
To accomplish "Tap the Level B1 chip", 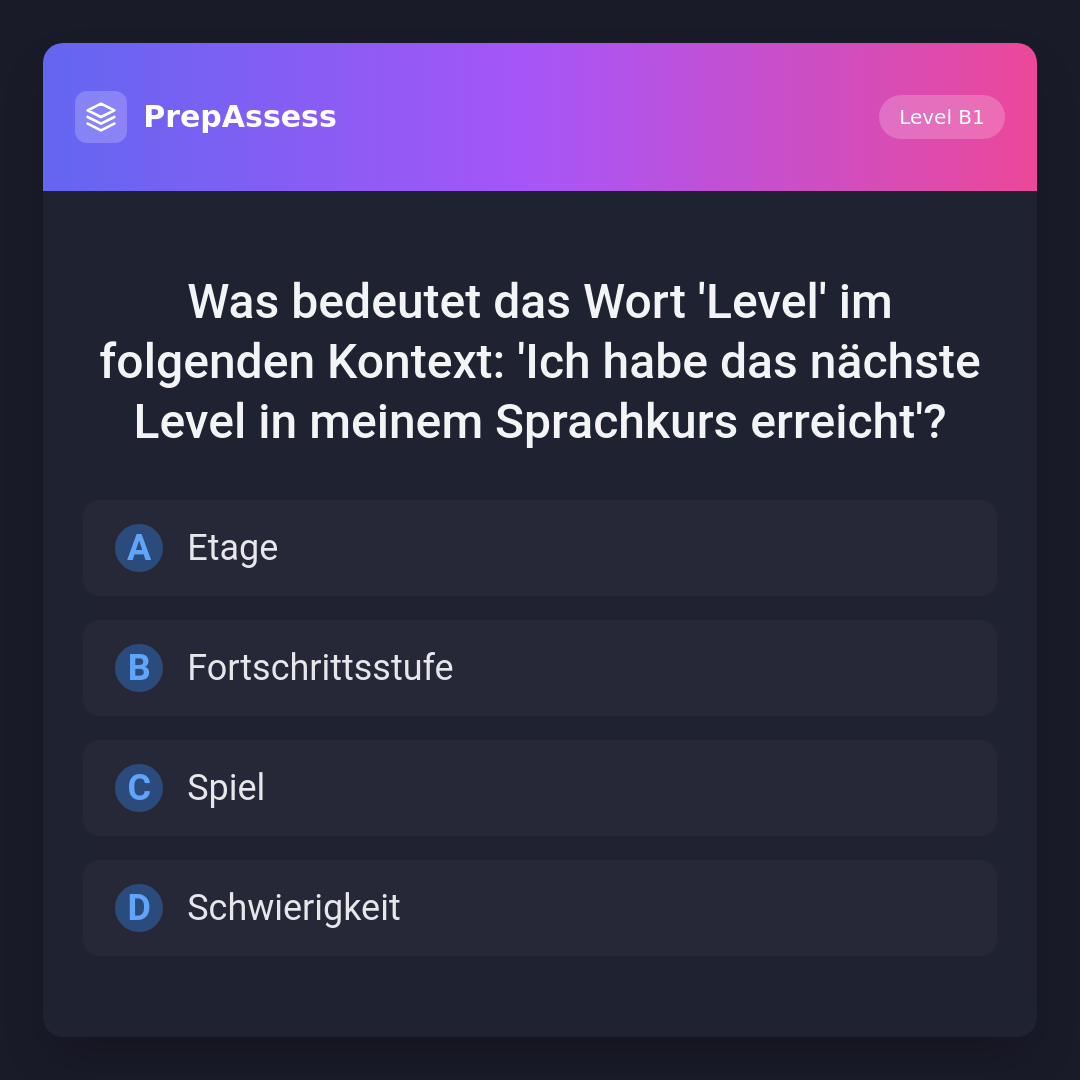I will 941,117.
